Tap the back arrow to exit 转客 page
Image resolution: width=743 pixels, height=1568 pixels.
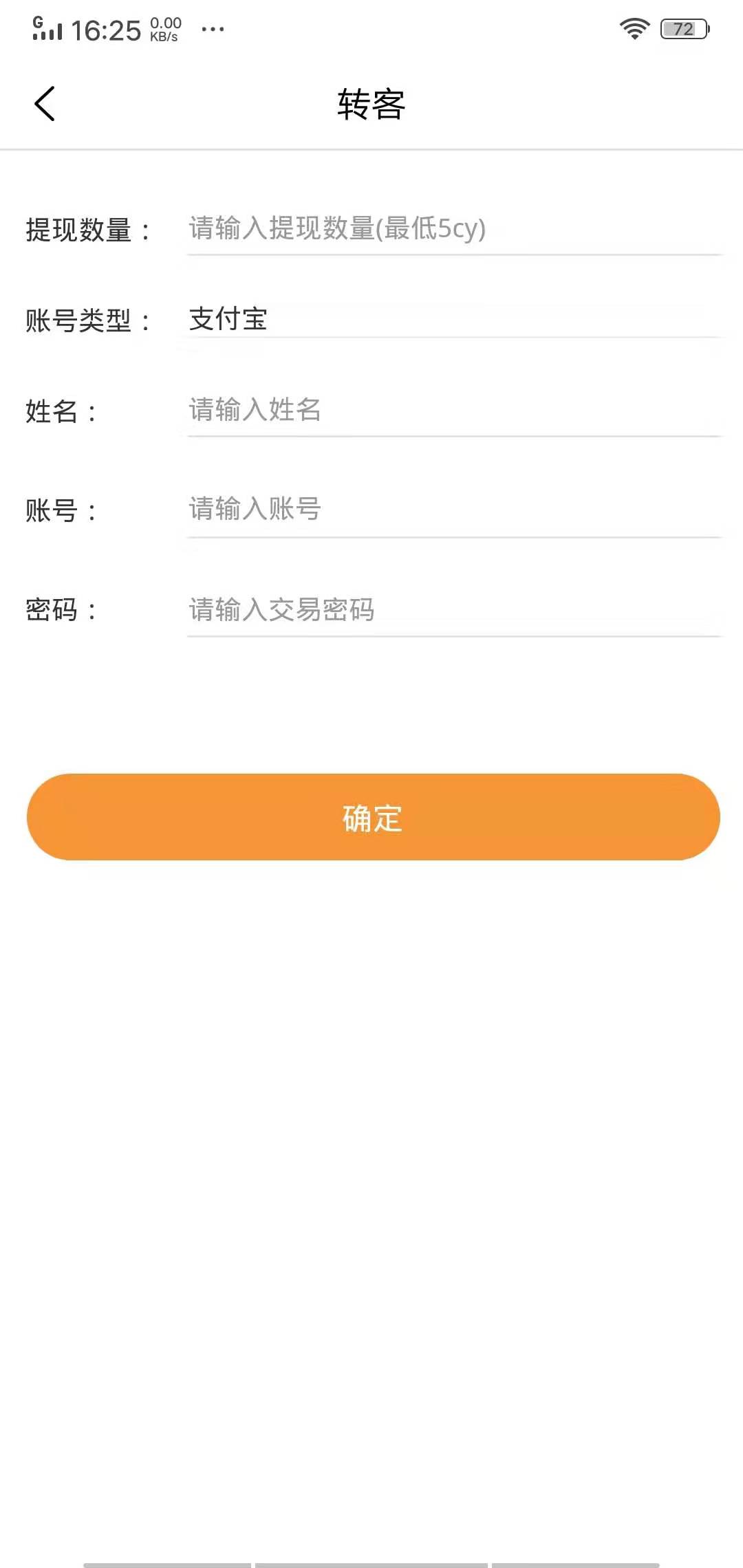(45, 103)
